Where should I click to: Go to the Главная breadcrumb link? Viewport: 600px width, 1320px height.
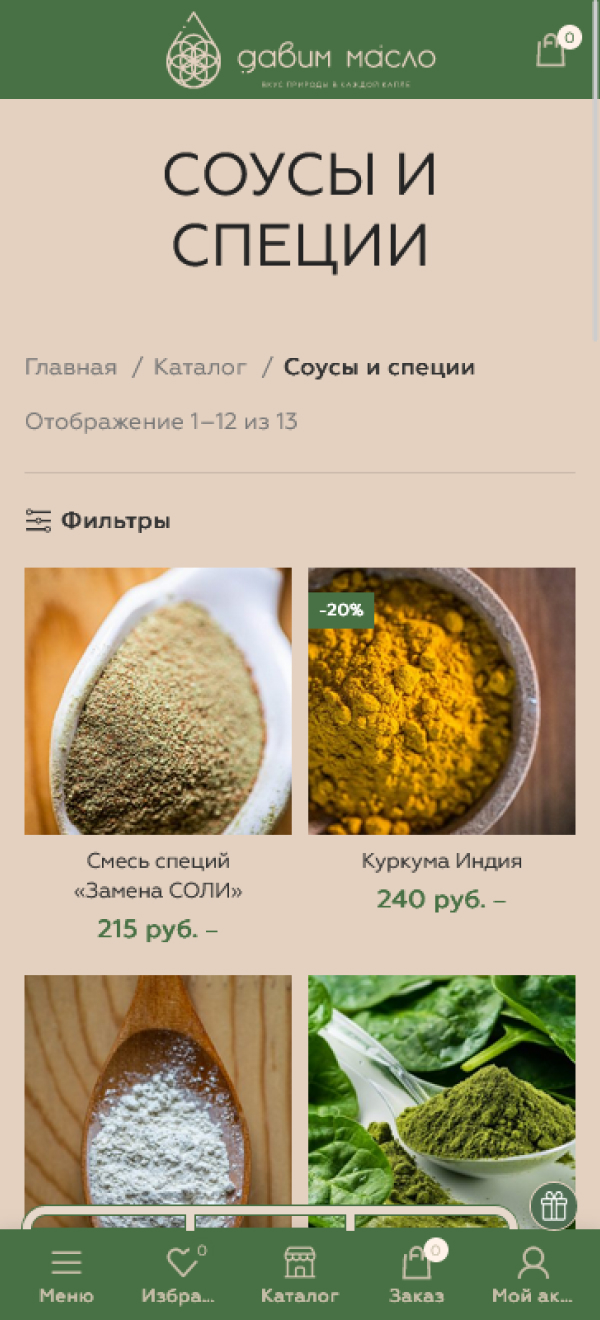click(71, 367)
